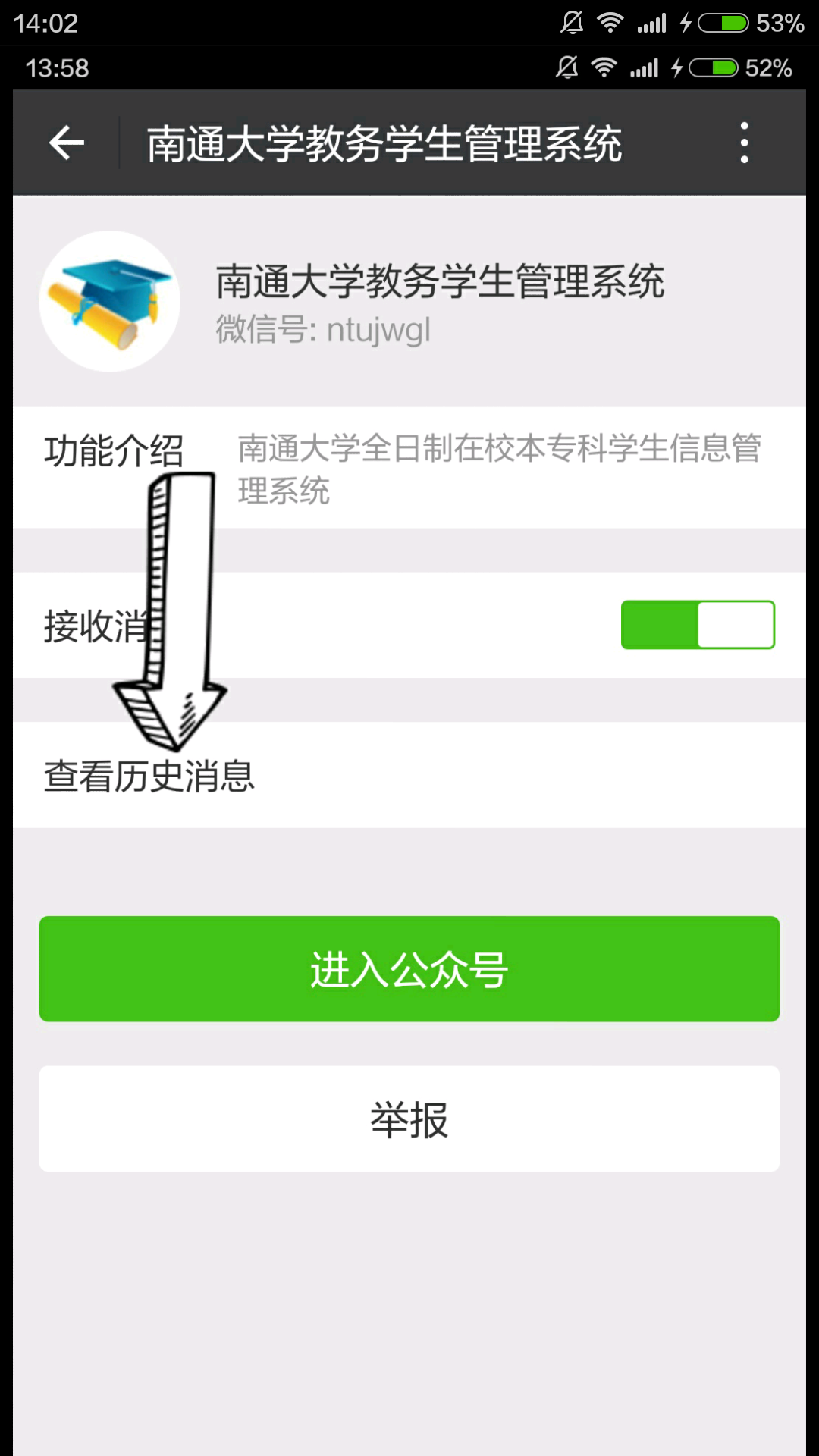Tap 举报 to report this account

409,1119
